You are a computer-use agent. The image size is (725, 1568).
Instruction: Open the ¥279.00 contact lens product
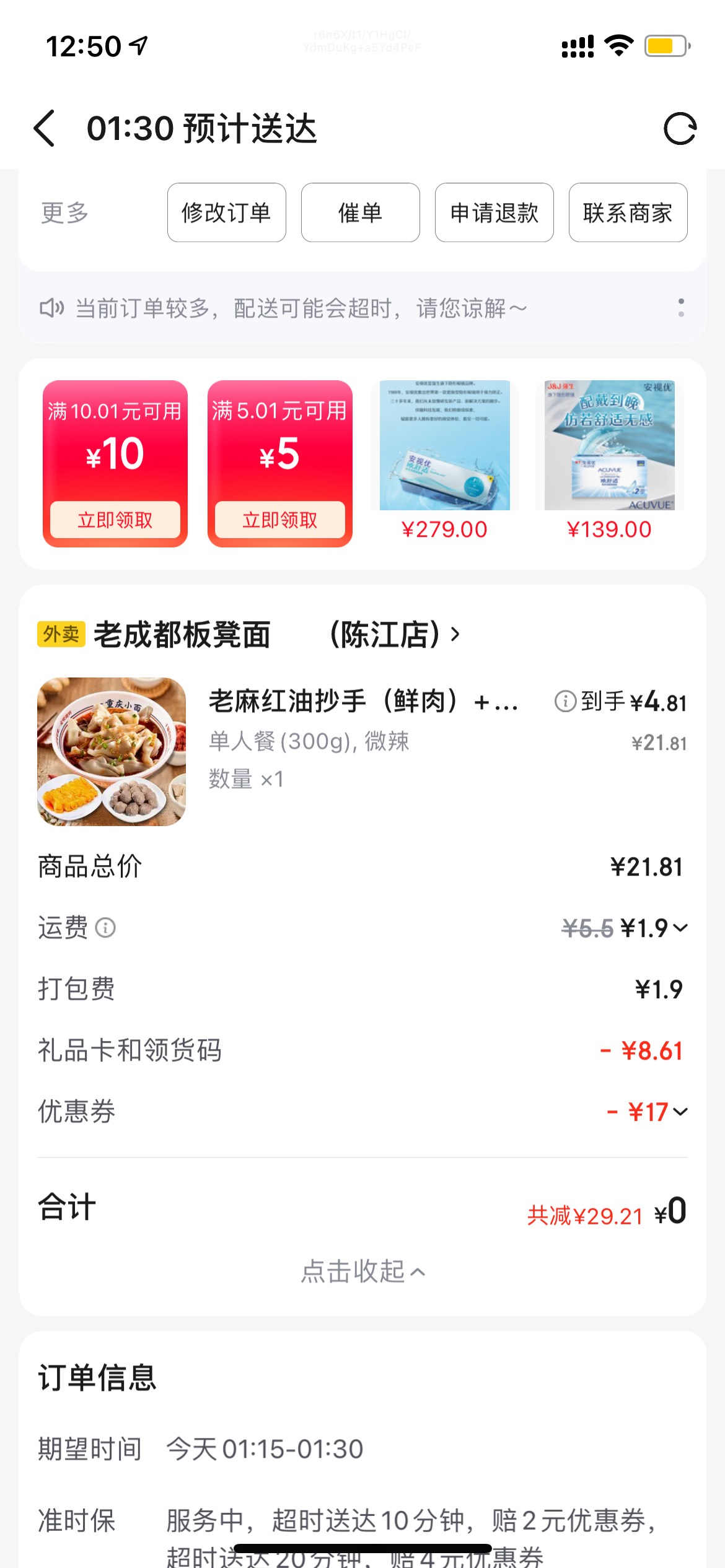[444, 458]
